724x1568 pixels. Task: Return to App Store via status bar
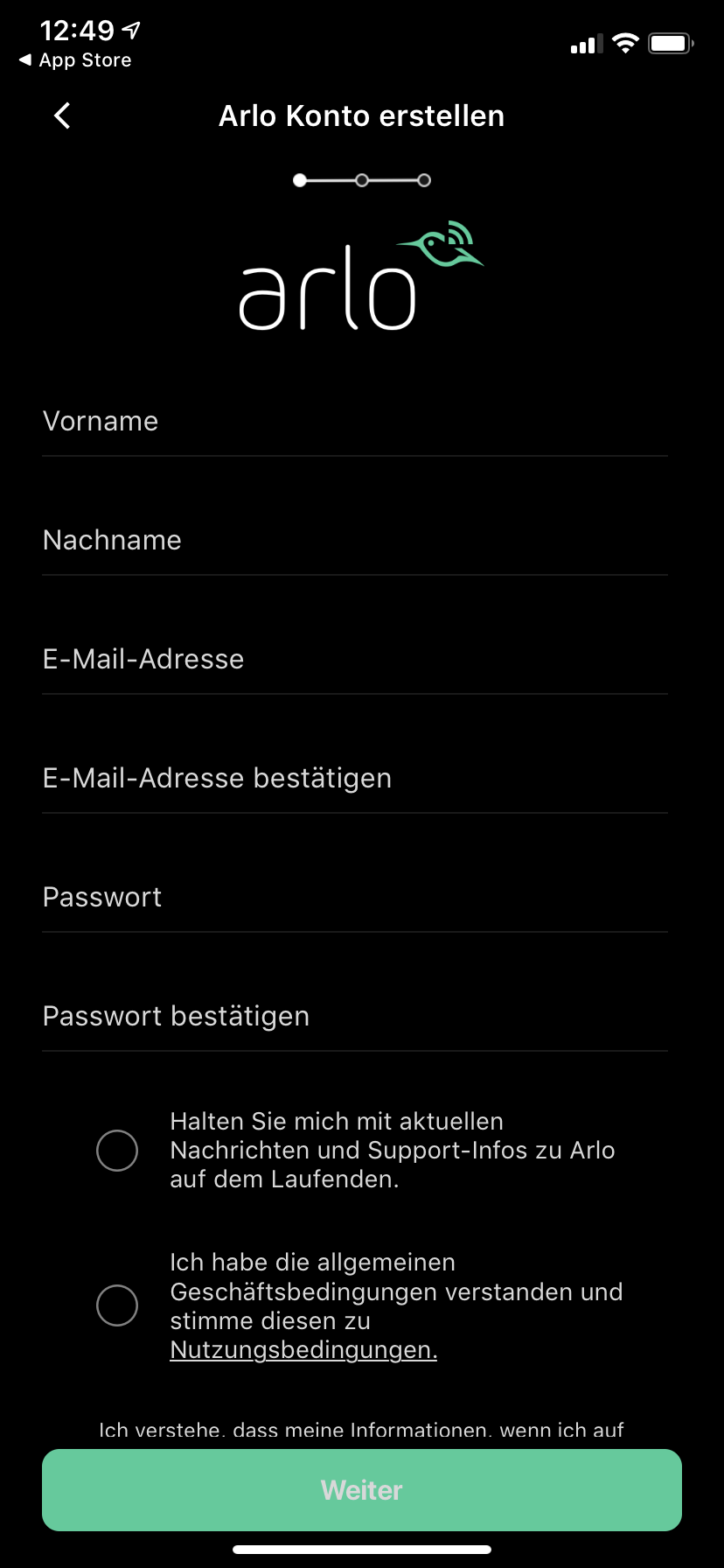point(75,60)
